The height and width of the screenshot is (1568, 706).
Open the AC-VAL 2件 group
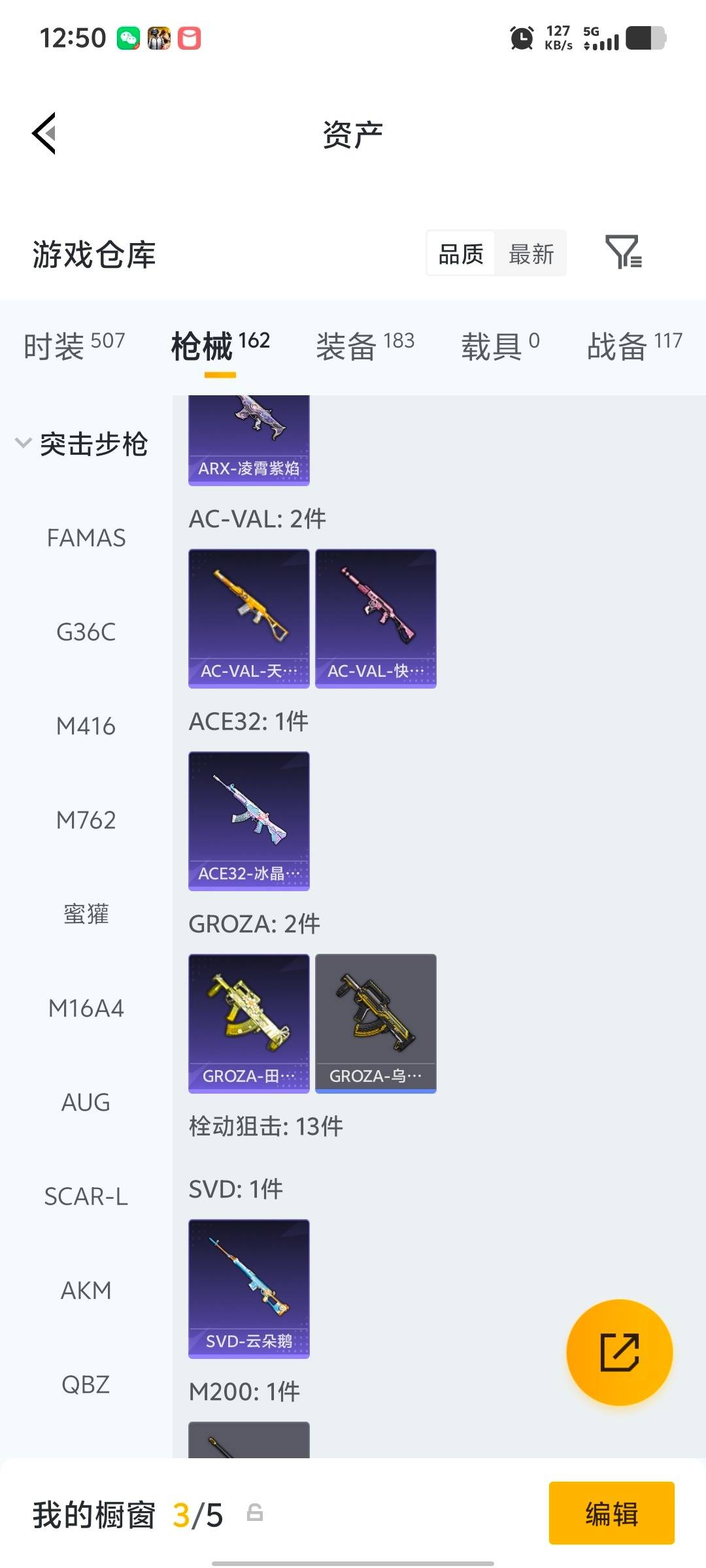coord(257,518)
